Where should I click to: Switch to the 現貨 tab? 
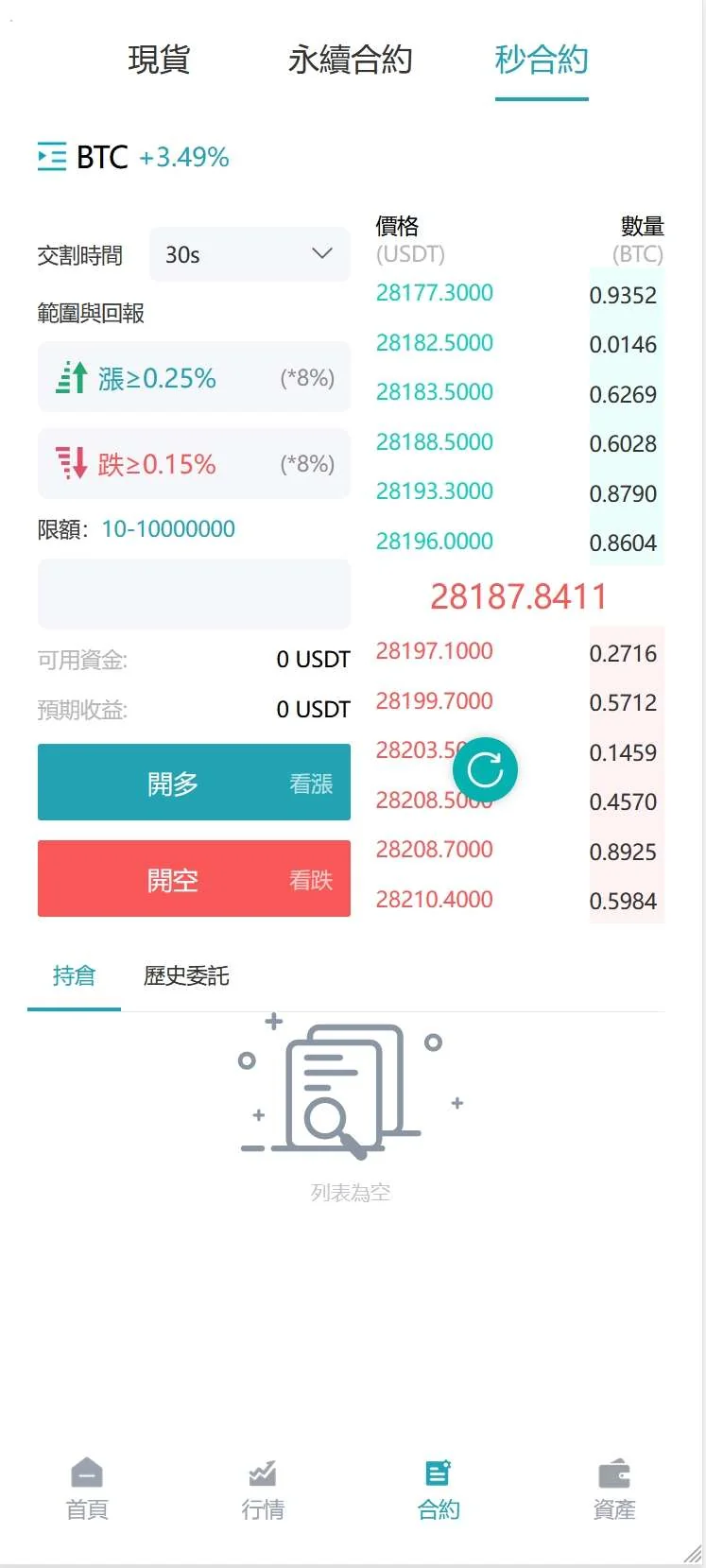tap(159, 60)
